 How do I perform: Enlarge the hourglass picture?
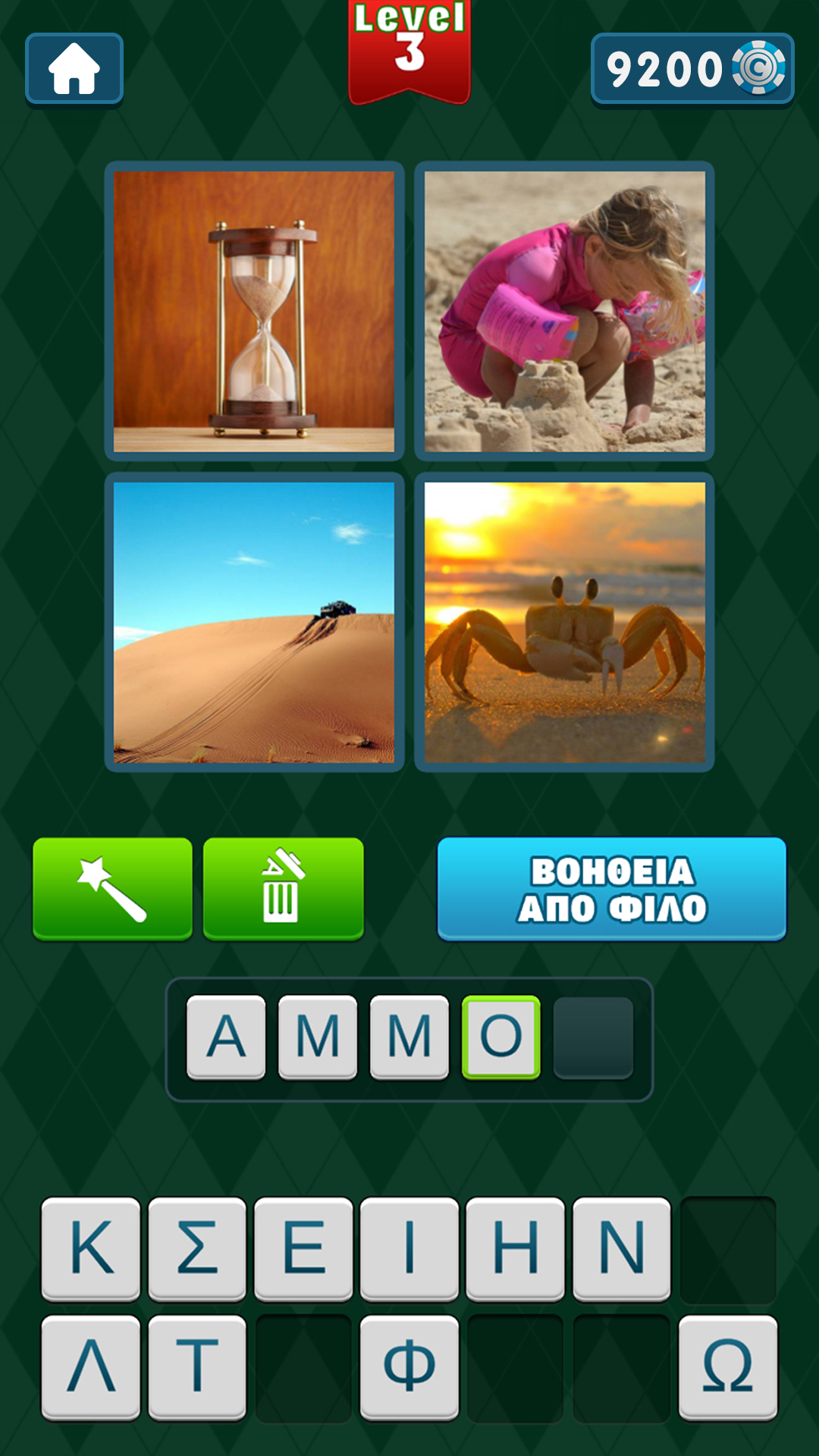254,311
